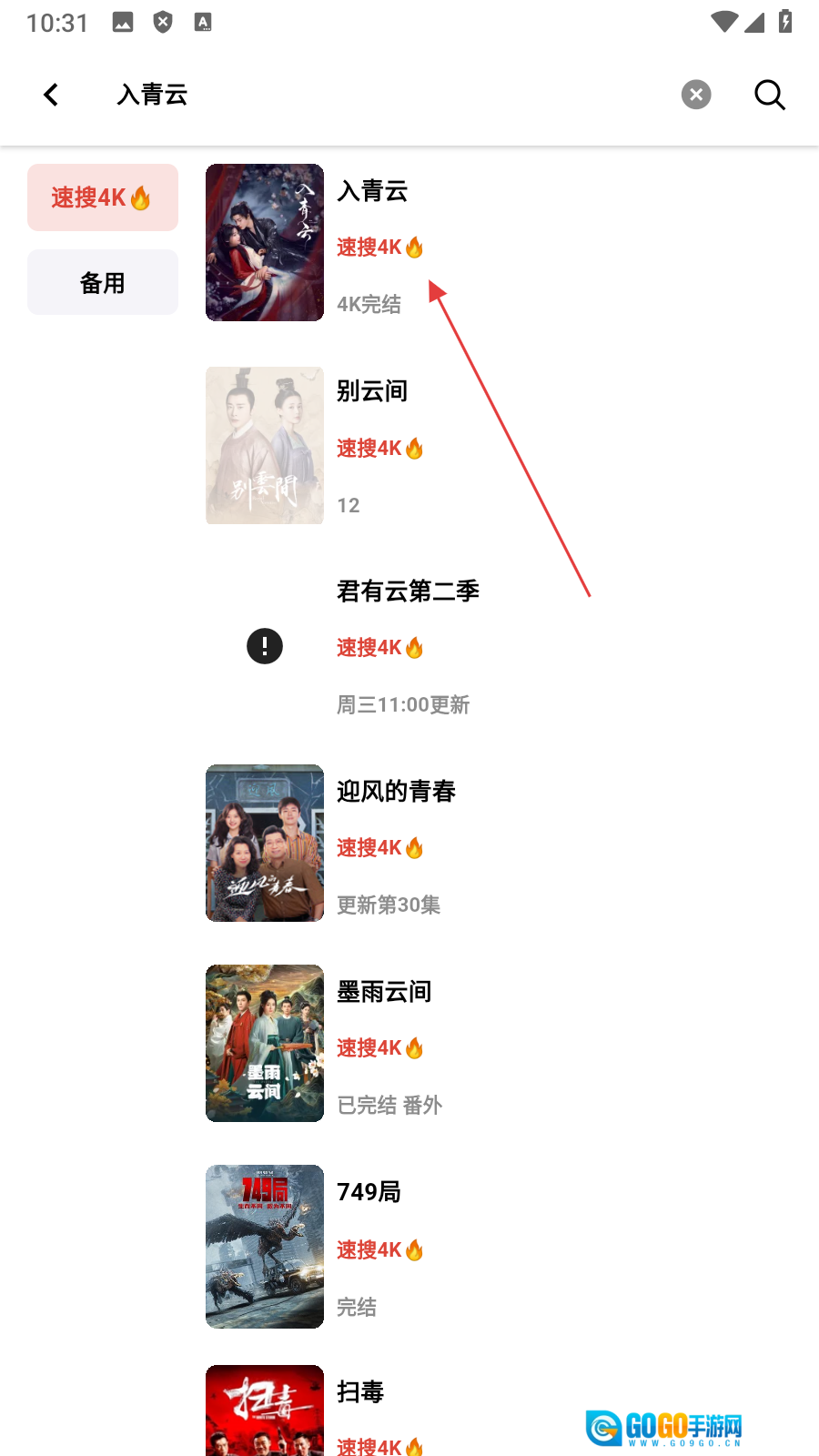Image resolution: width=819 pixels, height=1456 pixels.
Task: Tap the search magnifier icon
Action: tap(770, 95)
